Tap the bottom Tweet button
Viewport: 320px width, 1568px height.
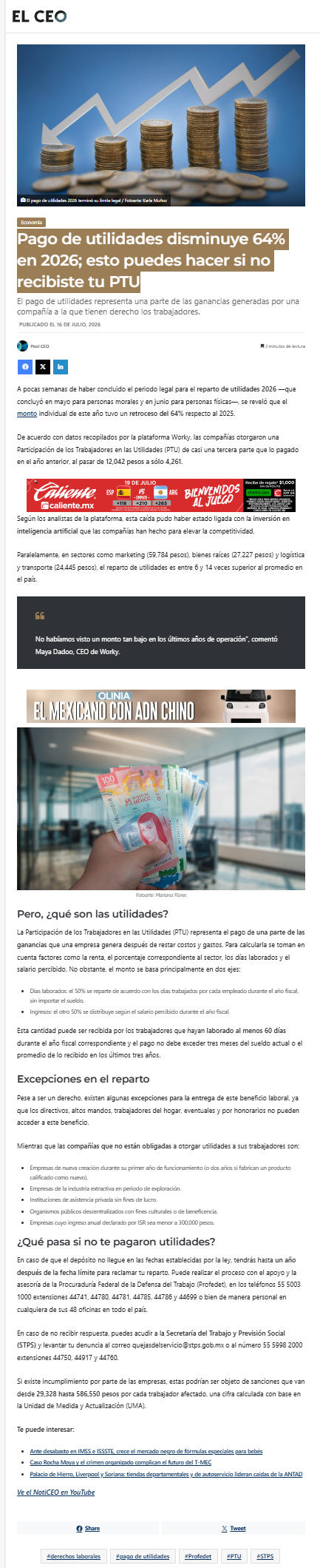[x=234, y=1528]
